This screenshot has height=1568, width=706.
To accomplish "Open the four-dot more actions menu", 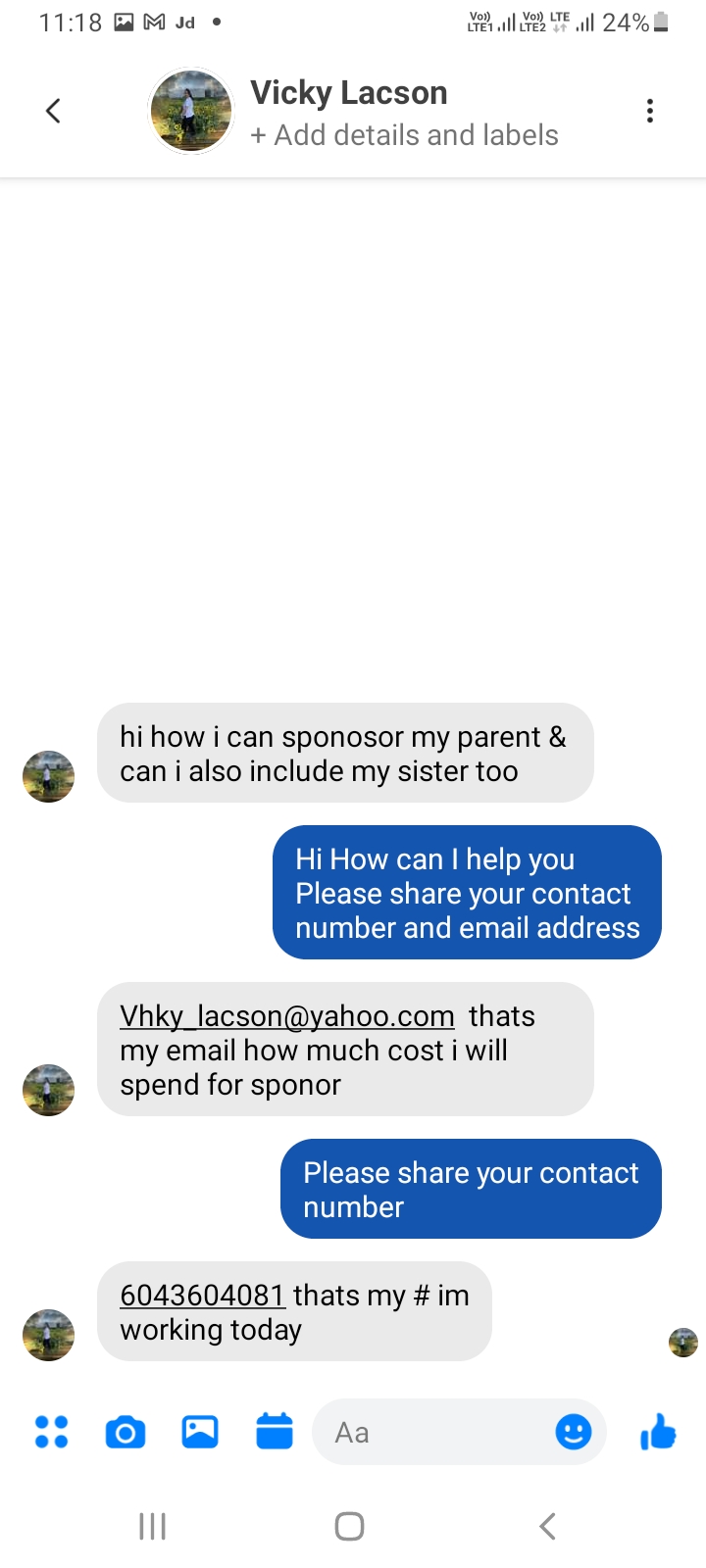I will pyautogui.click(x=51, y=1432).
